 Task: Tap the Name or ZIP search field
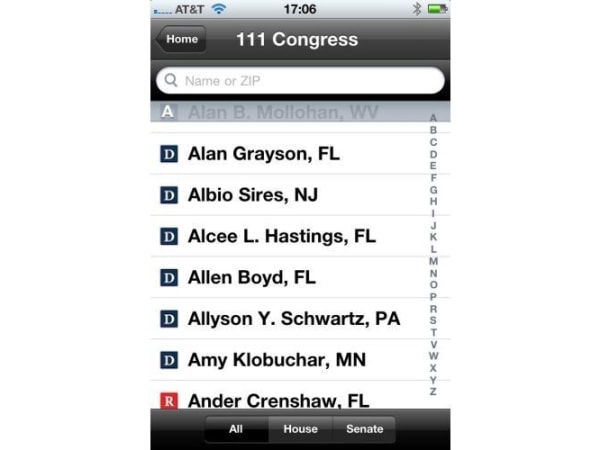pyautogui.click(x=300, y=81)
